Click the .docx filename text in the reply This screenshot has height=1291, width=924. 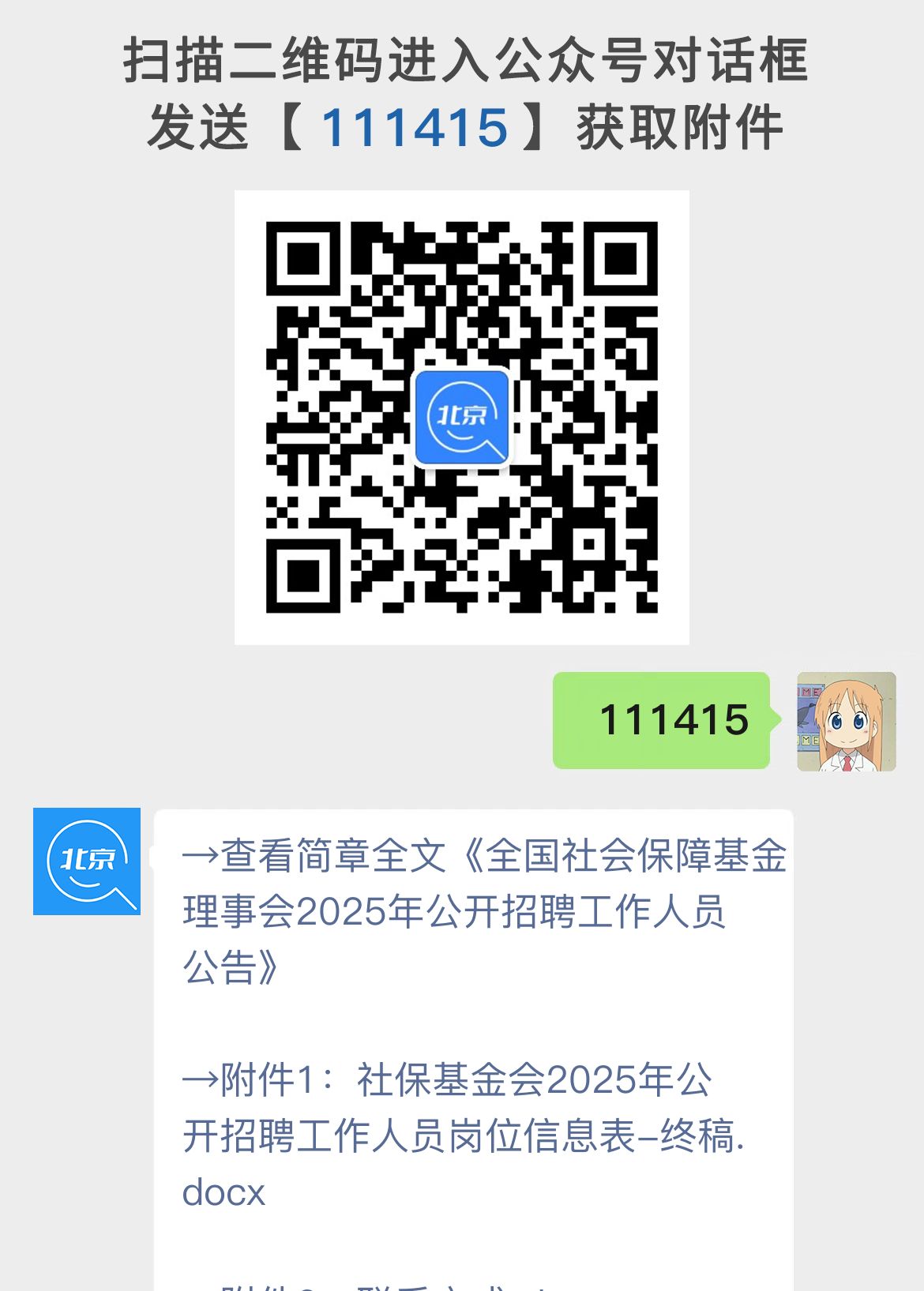click(x=223, y=1194)
